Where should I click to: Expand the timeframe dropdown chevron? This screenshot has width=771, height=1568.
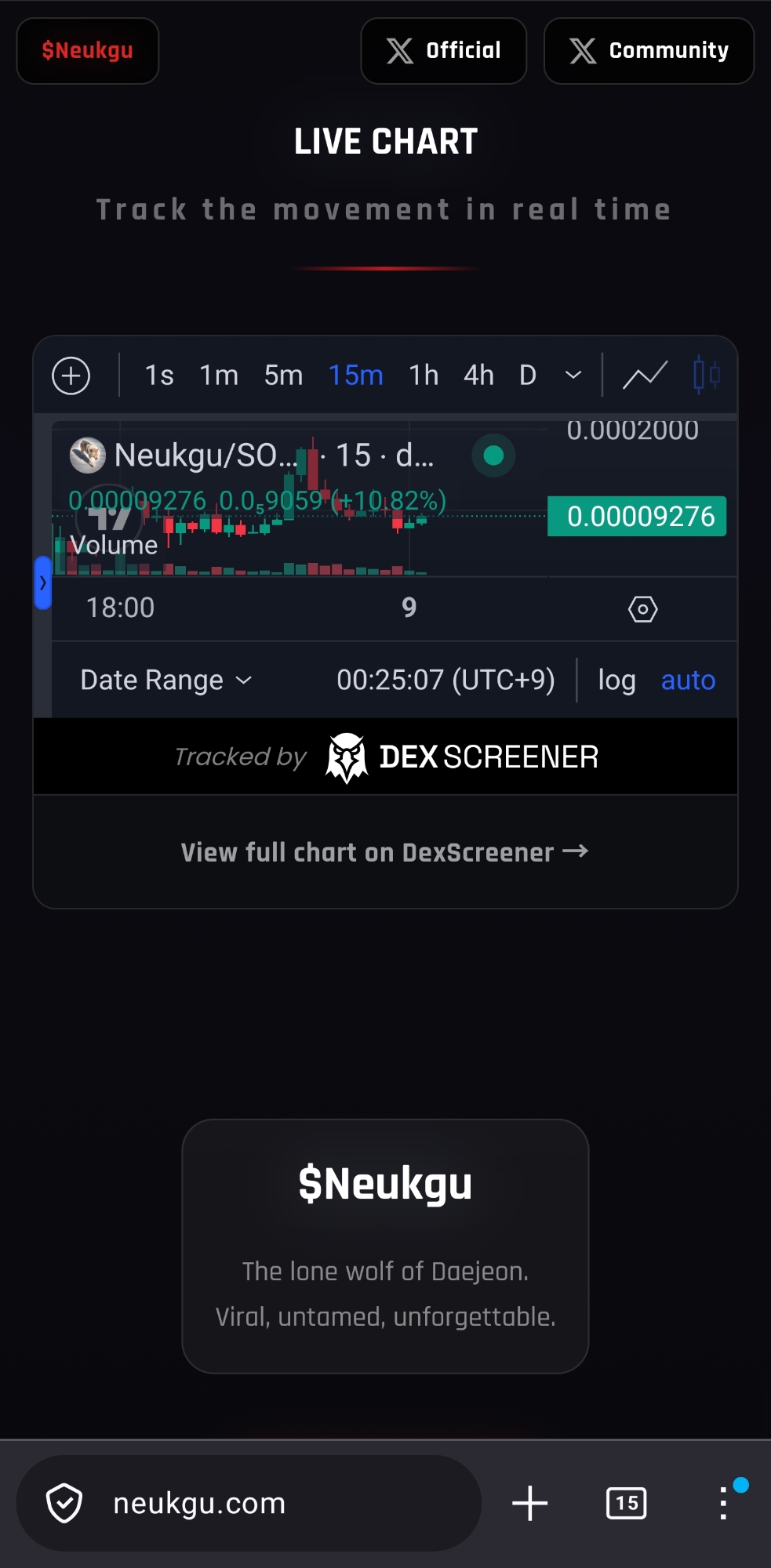point(573,376)
